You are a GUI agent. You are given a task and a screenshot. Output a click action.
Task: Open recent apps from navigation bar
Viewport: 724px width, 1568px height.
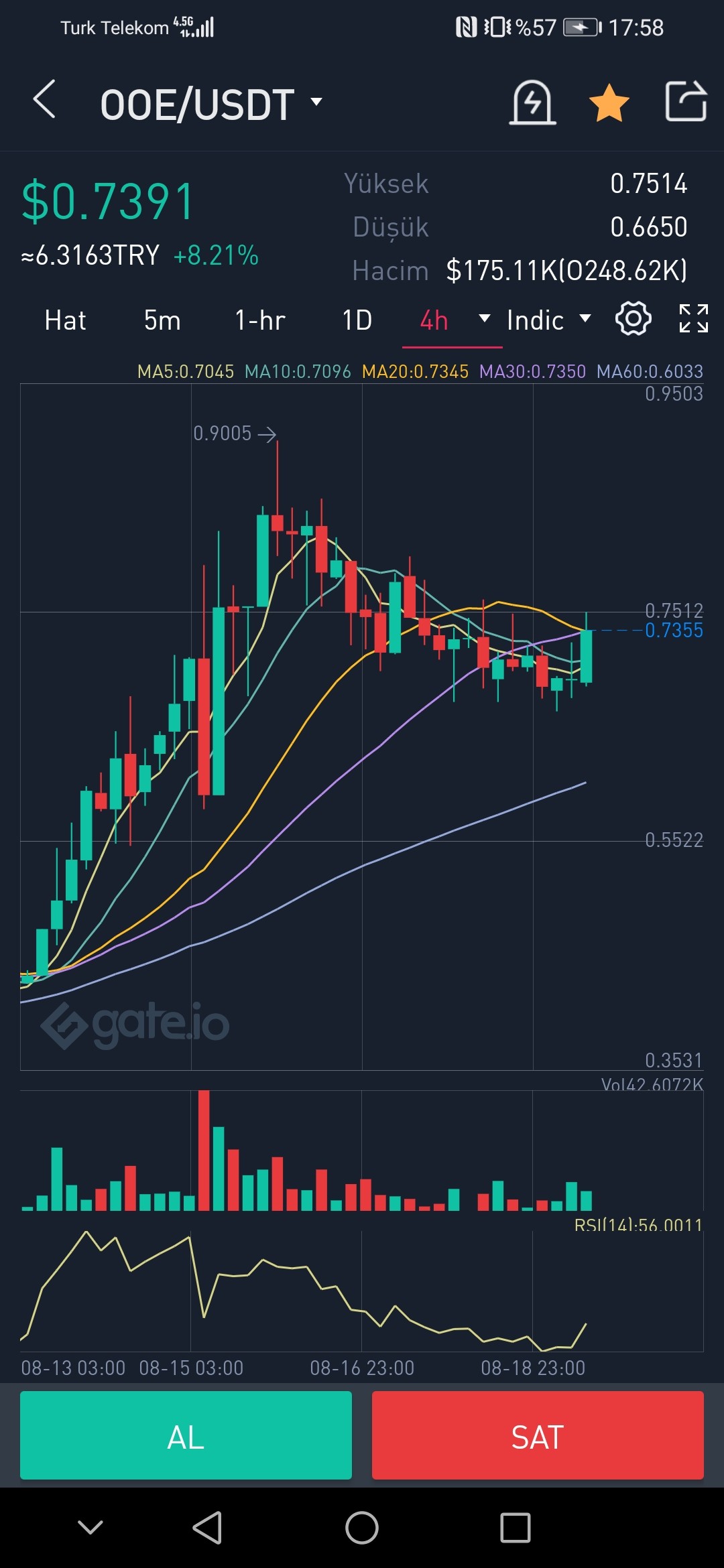(516, 1528)
